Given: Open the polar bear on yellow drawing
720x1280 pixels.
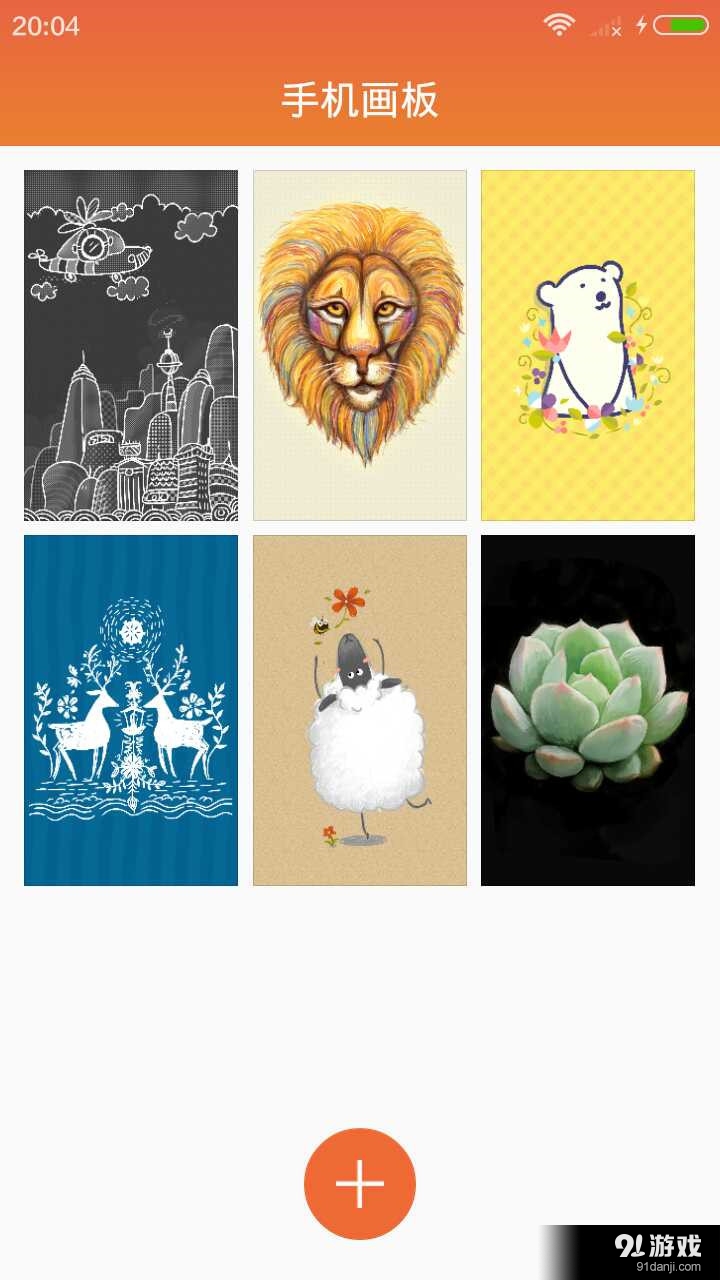Looking at the screenshot, I should point(588,345).
